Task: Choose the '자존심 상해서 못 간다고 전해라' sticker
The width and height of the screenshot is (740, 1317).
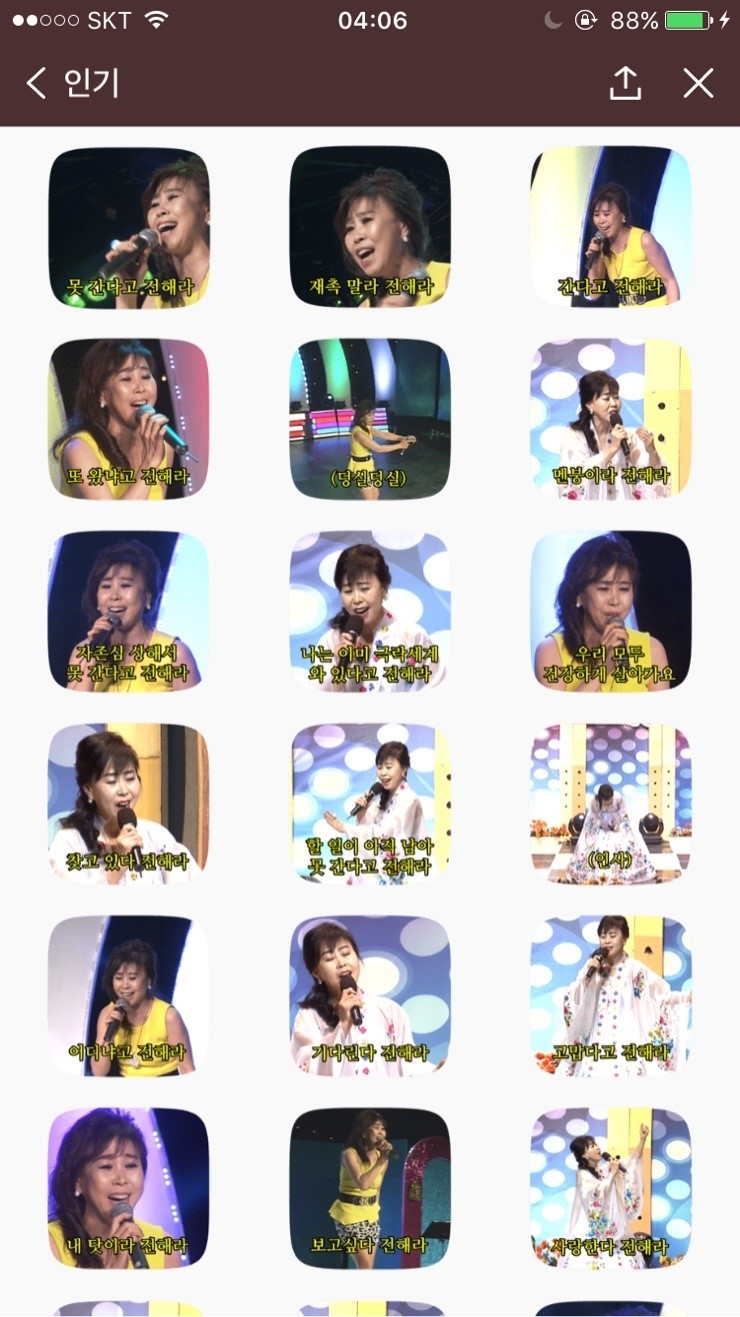Action: (129, 611)
